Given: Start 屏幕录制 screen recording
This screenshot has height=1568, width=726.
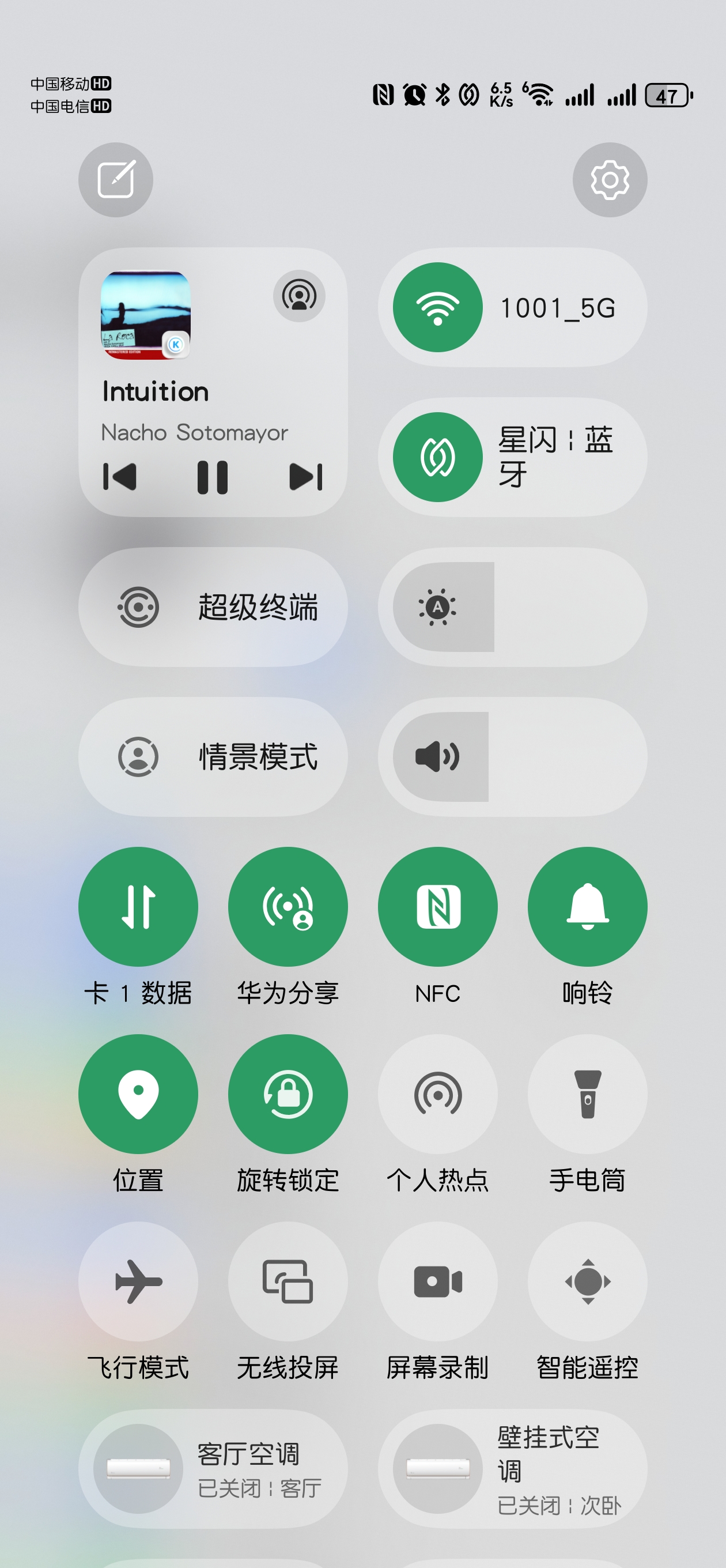Looking at the screenshot, I should (x=437, y=1281).
